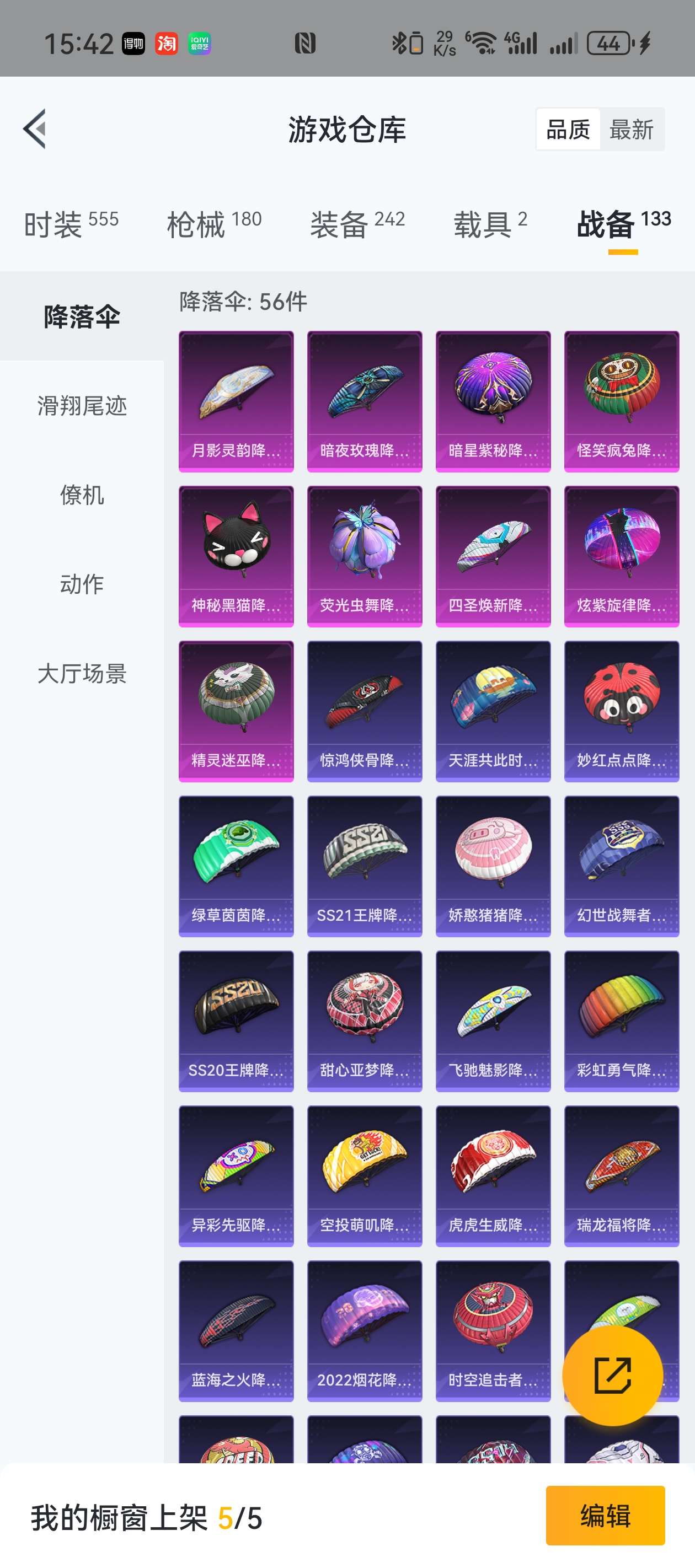Select 滑翔尾迹 in the side menu
Screen dimensions: 695x1568
pyautogui.click(x=82, y=405)
